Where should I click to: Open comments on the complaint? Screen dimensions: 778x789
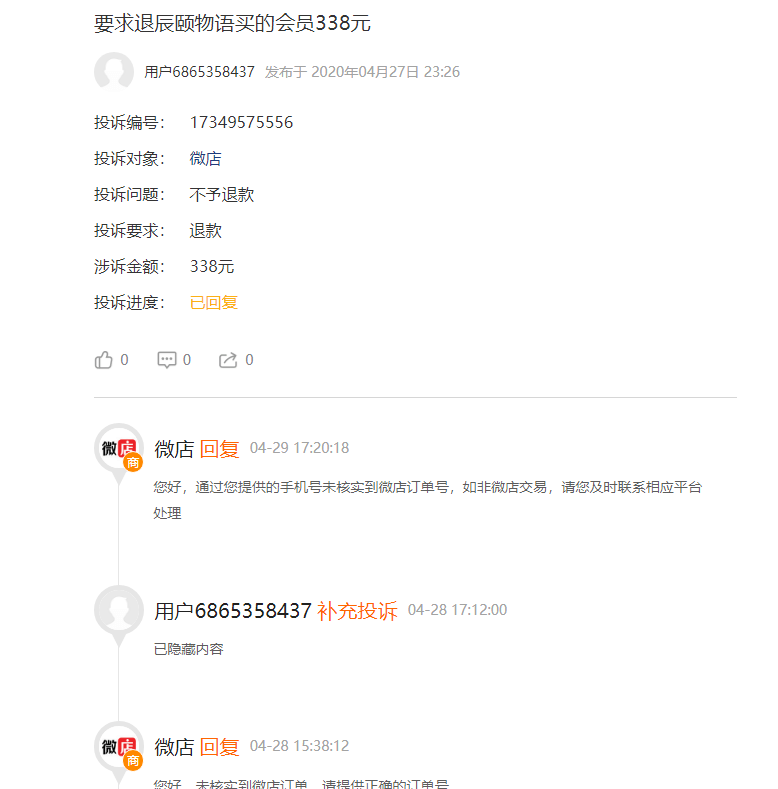[x=167, y=360]
